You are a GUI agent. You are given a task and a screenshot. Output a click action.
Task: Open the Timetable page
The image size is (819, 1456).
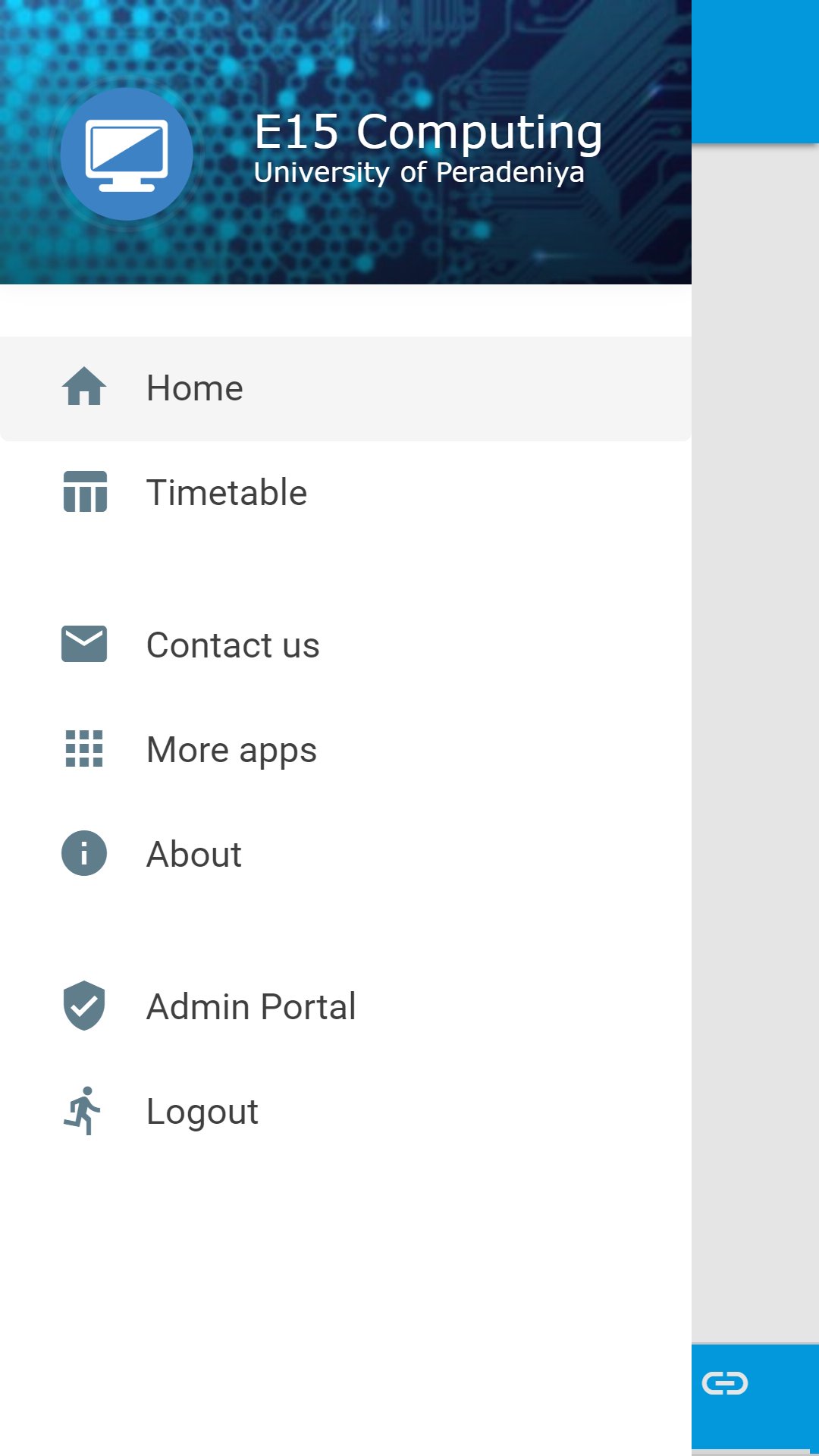tap(346, 493)
